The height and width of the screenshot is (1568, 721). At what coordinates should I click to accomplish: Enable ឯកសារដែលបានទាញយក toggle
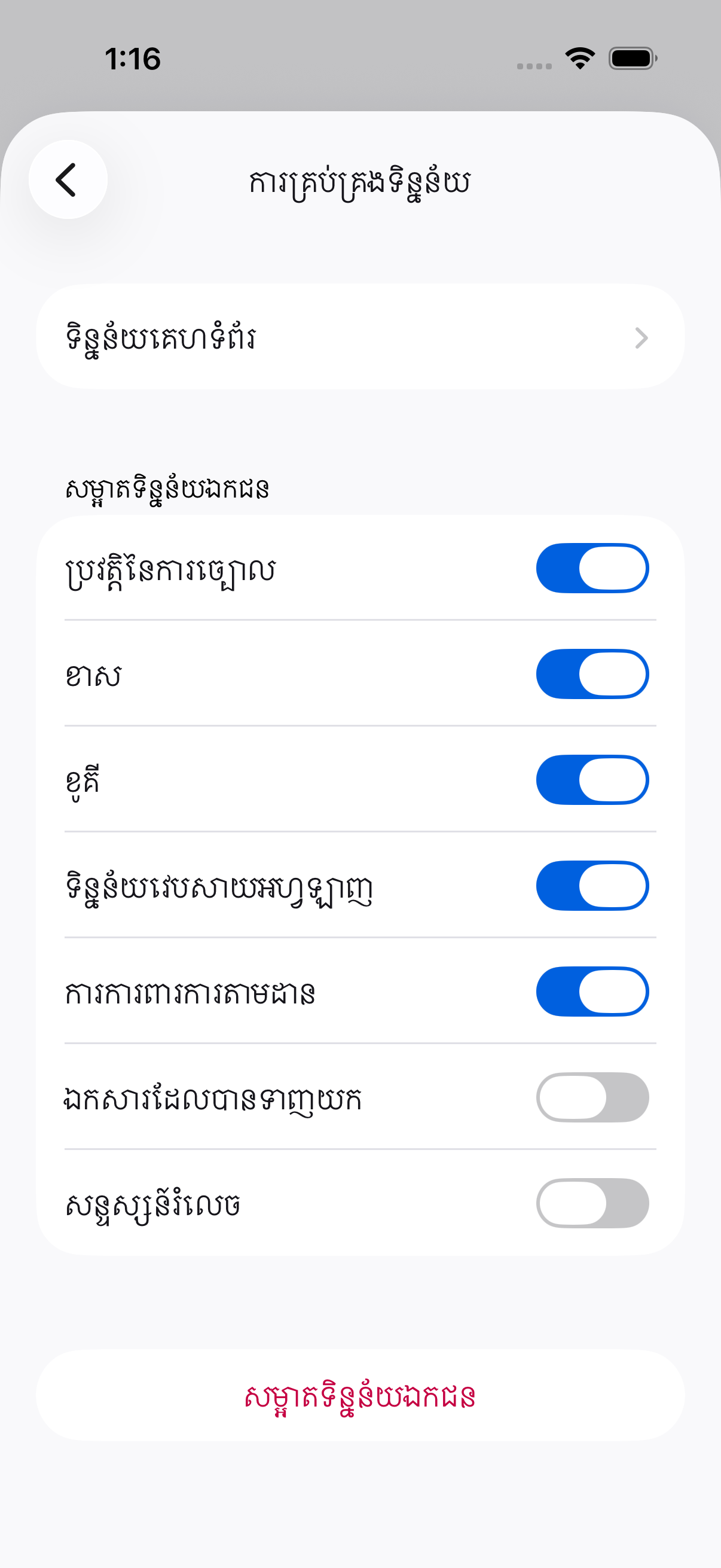coord(591,1098)
